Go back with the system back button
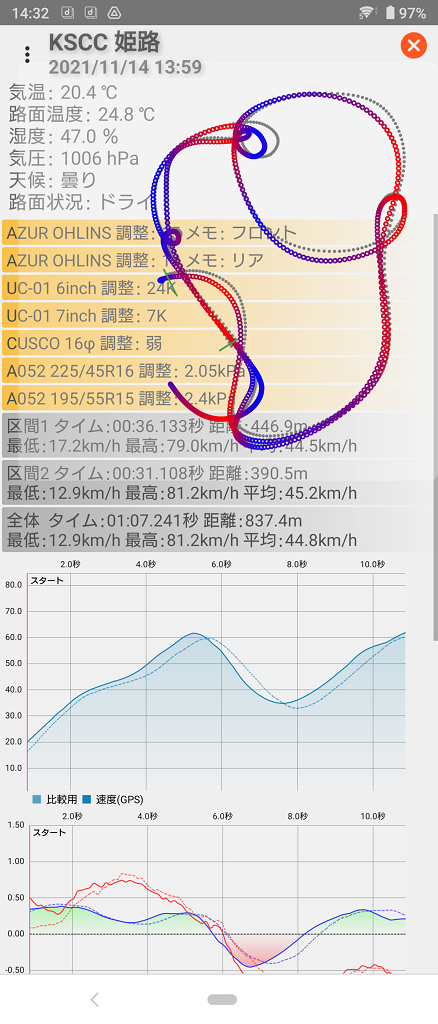 pyautogui.click(x=95, y=999)
